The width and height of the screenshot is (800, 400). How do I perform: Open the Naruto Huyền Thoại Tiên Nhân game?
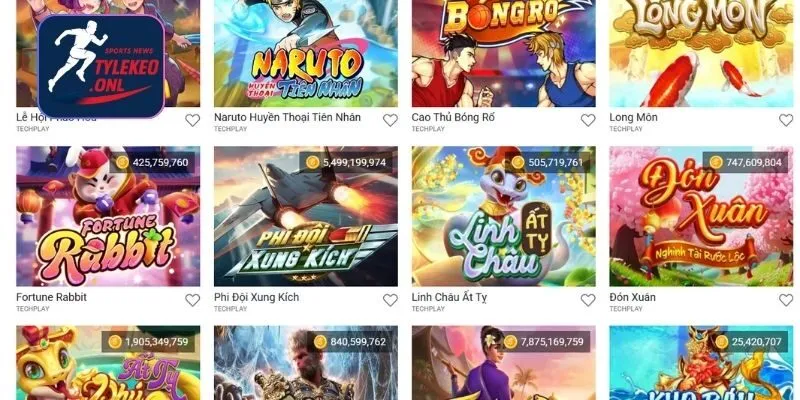point(305,53)
